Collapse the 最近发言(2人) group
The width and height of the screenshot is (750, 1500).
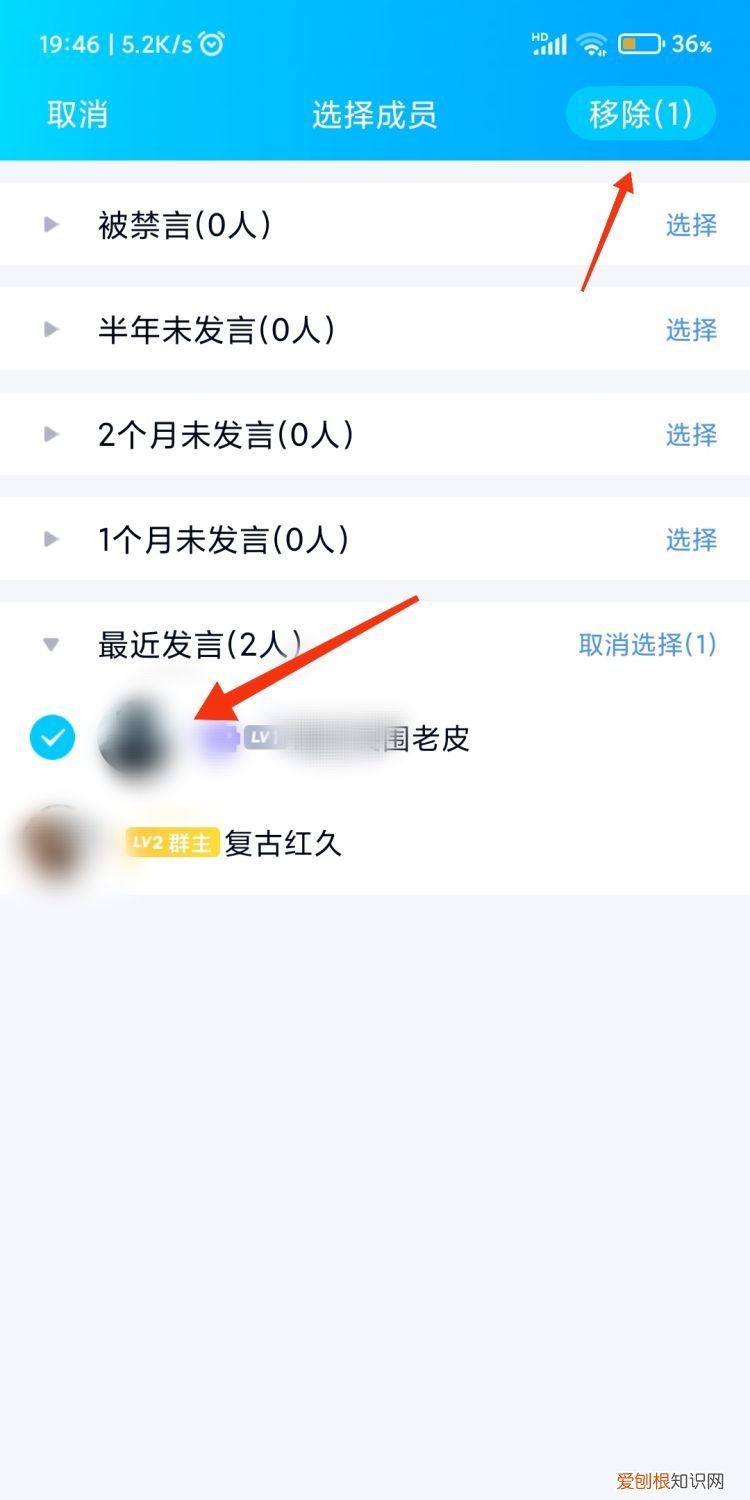[x=50, y=645]
